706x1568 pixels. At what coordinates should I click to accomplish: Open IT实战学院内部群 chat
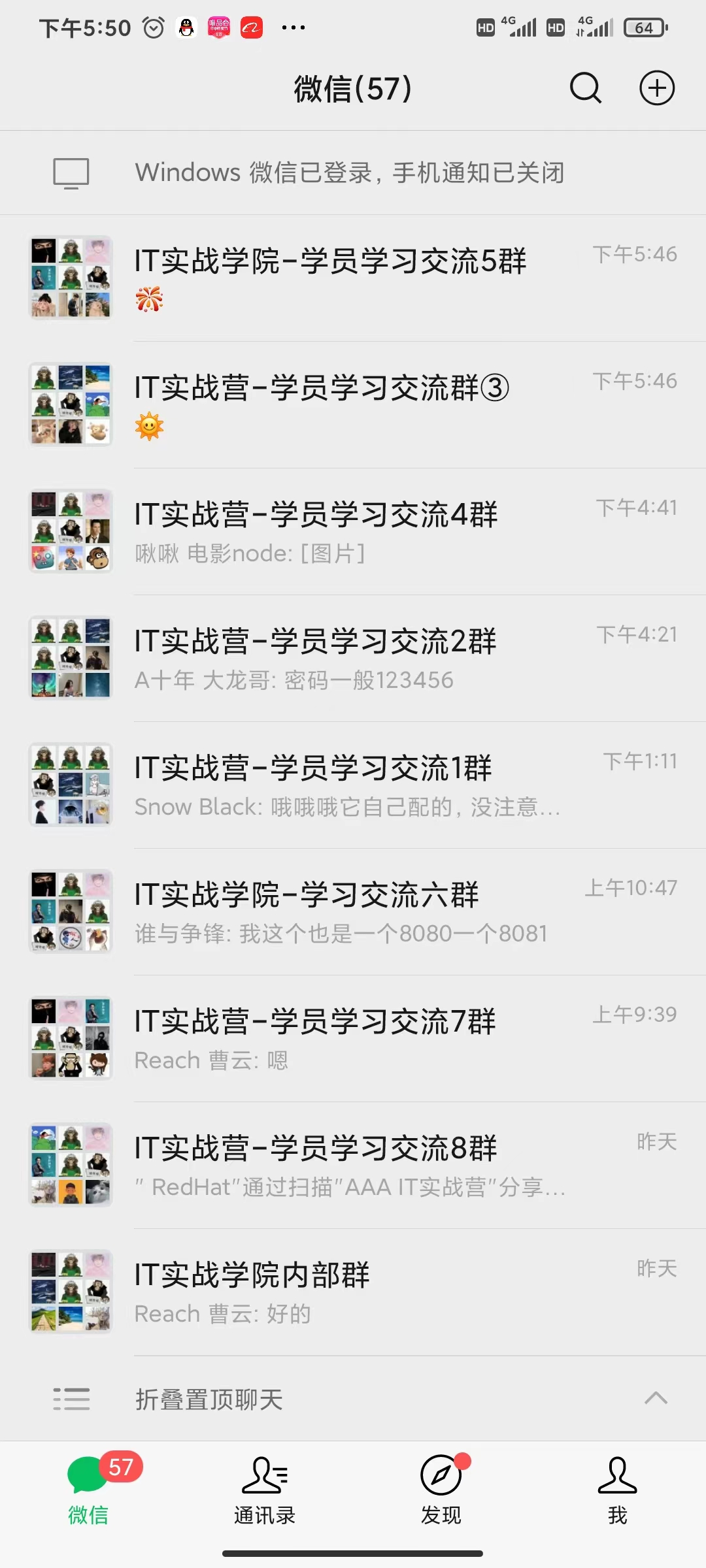click(353, 1292)
